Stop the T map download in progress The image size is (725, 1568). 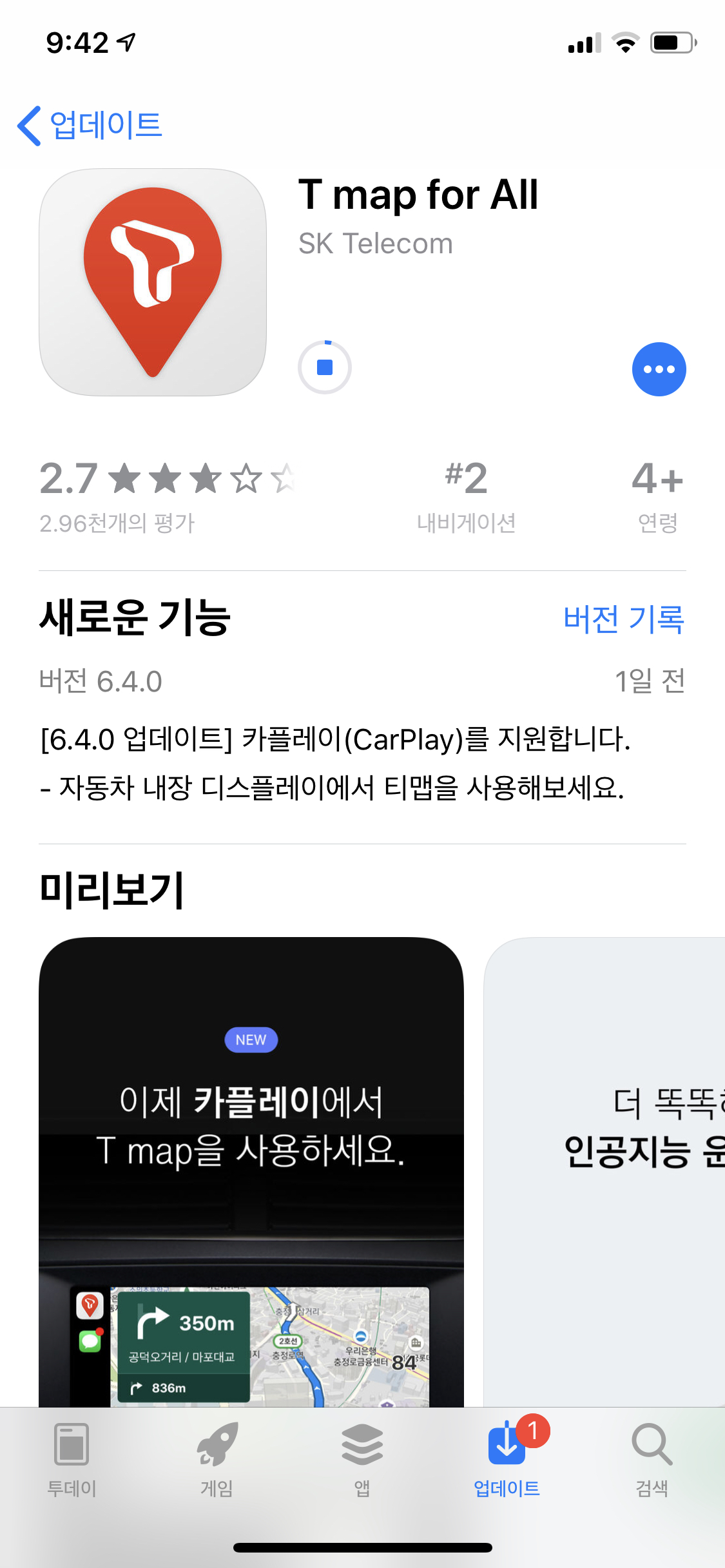point(325,367)
